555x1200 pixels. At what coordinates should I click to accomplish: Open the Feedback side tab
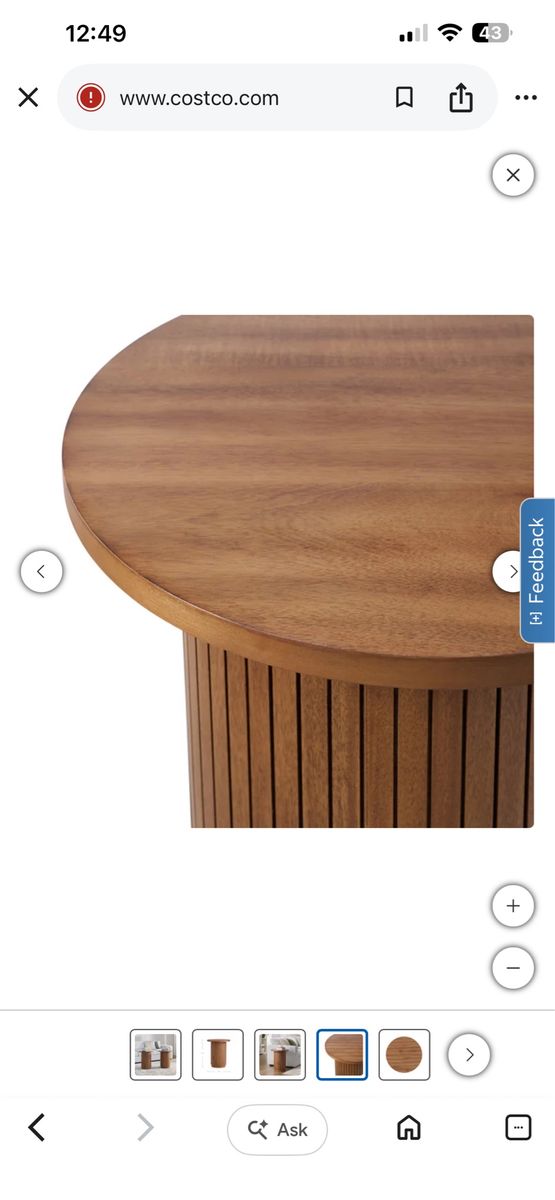click(537, 571)
